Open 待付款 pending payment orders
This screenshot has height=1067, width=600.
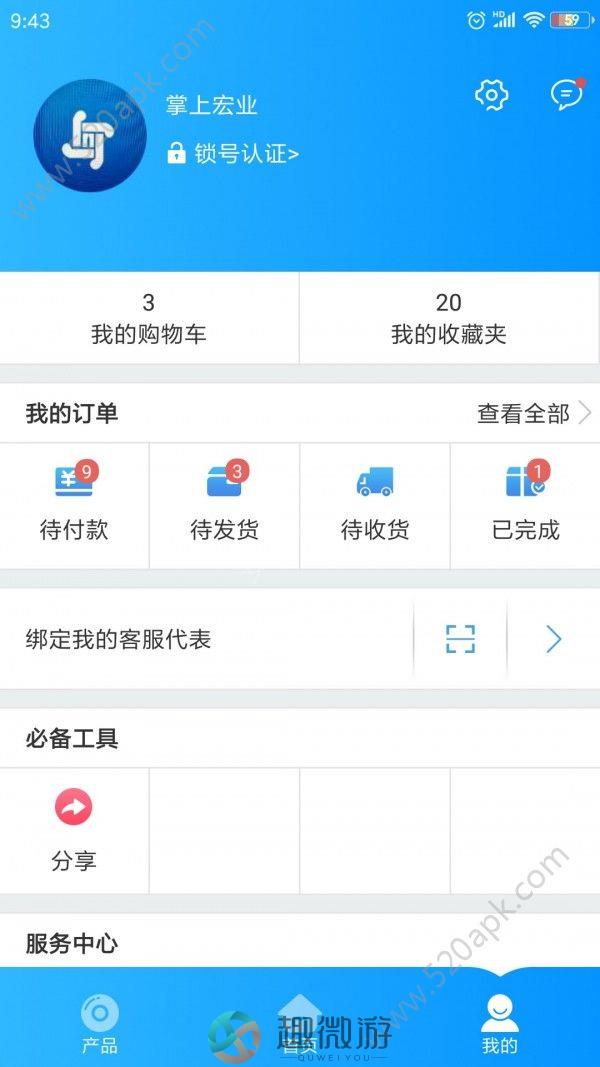74,506
